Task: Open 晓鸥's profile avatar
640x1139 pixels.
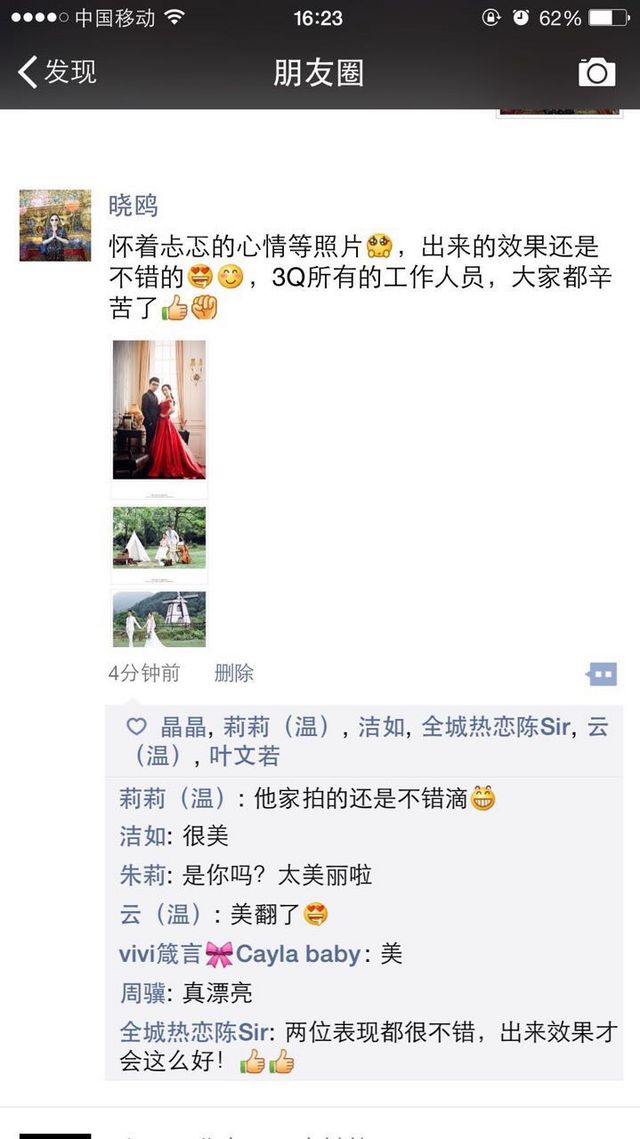Action: click(x=55, y=225)
